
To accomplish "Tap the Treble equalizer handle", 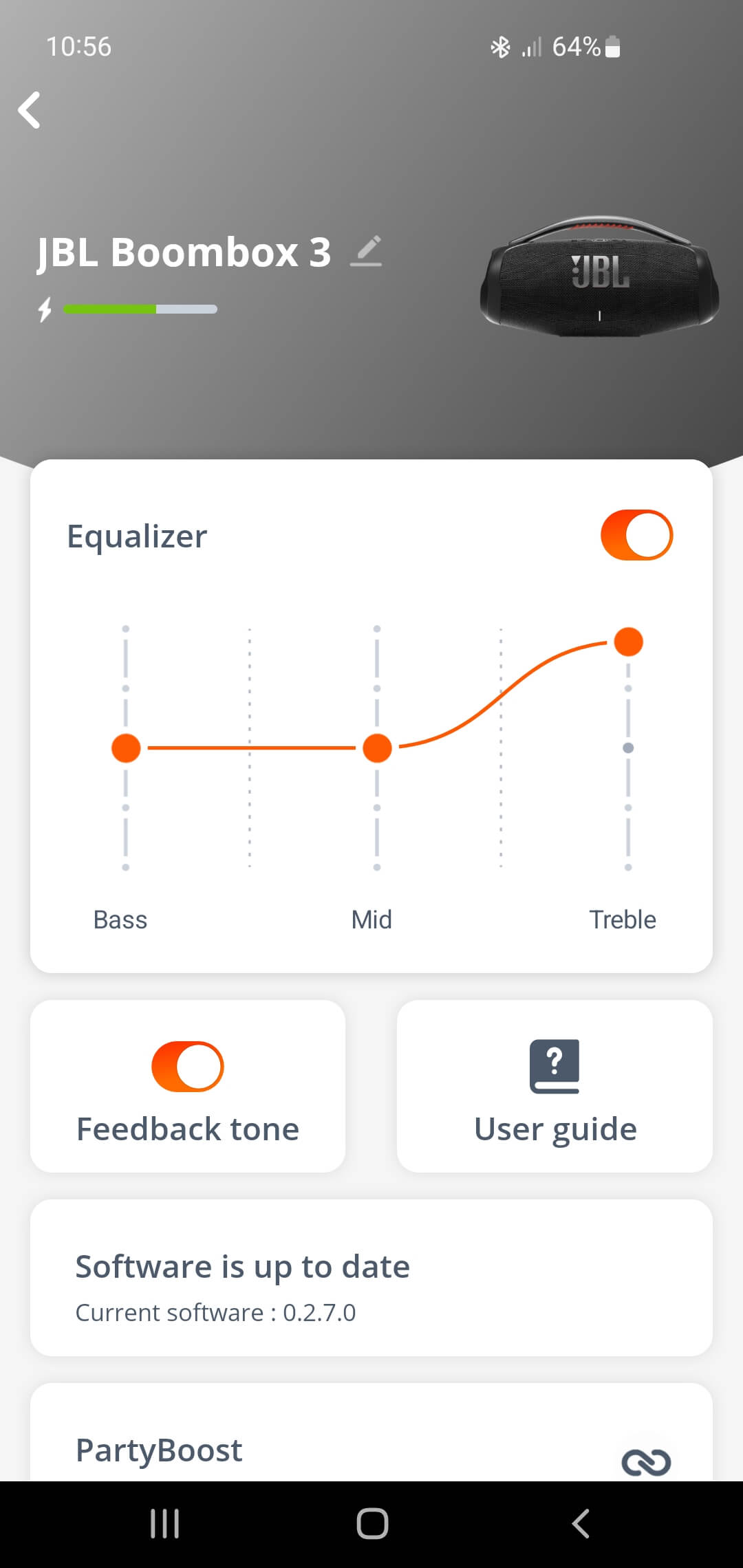I will click(628, 642).
